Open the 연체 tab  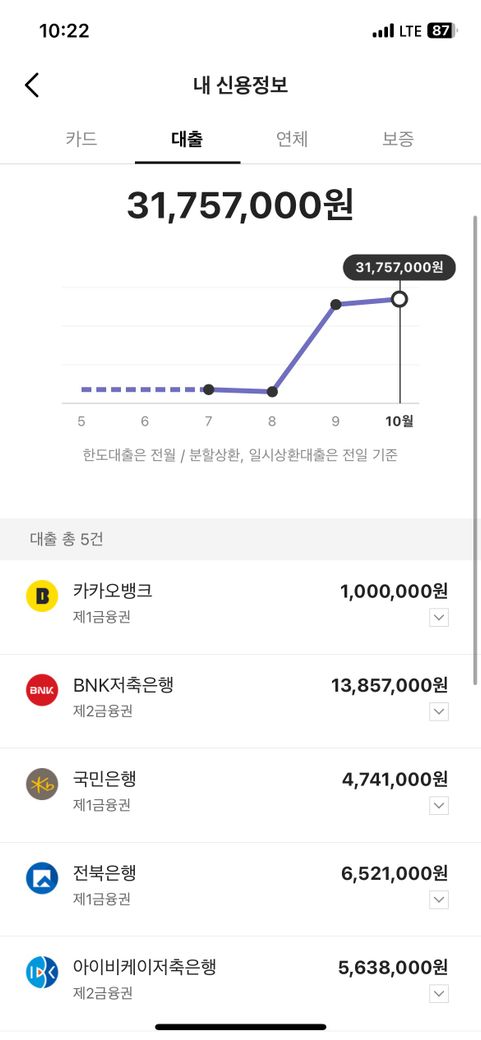pos(292,139)
